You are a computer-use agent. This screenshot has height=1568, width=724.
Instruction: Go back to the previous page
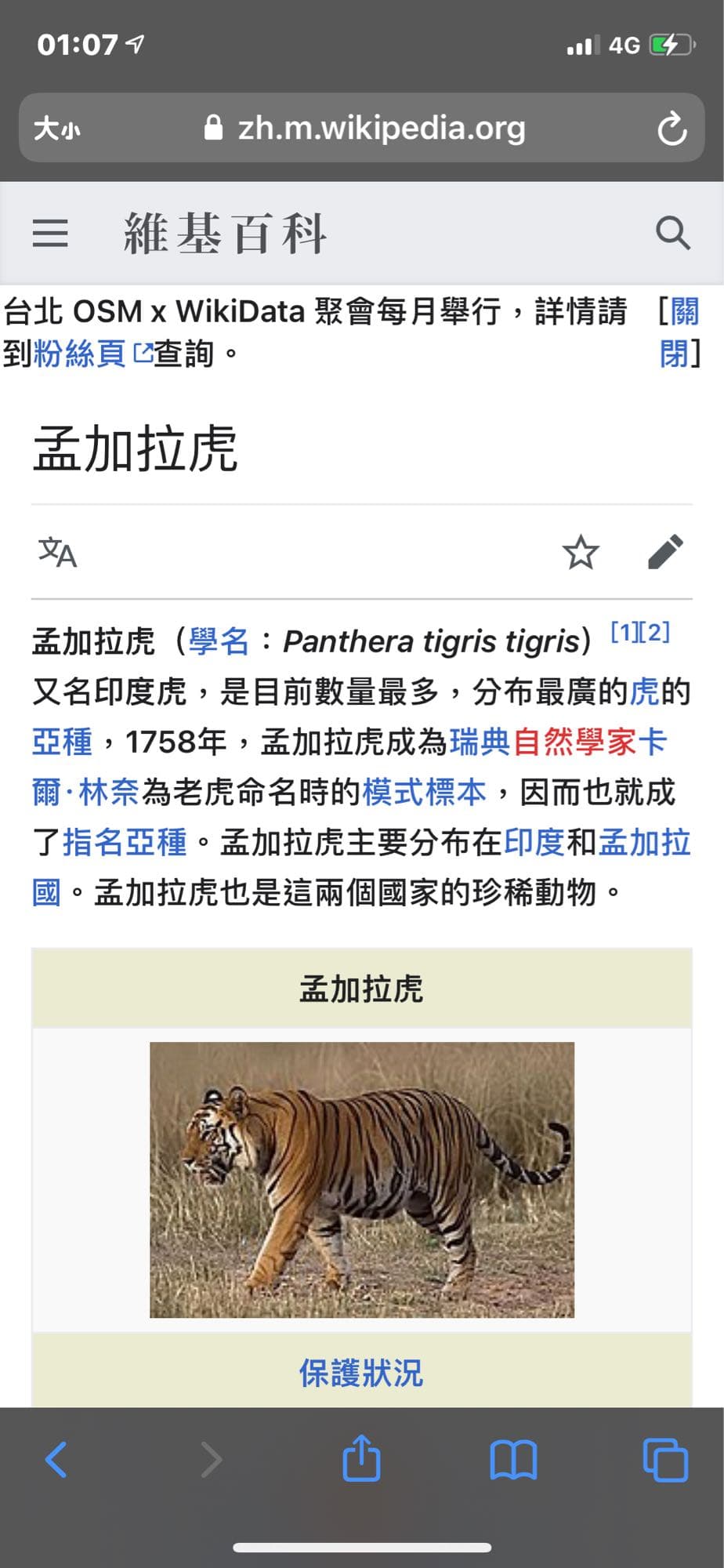[55, 1460]
